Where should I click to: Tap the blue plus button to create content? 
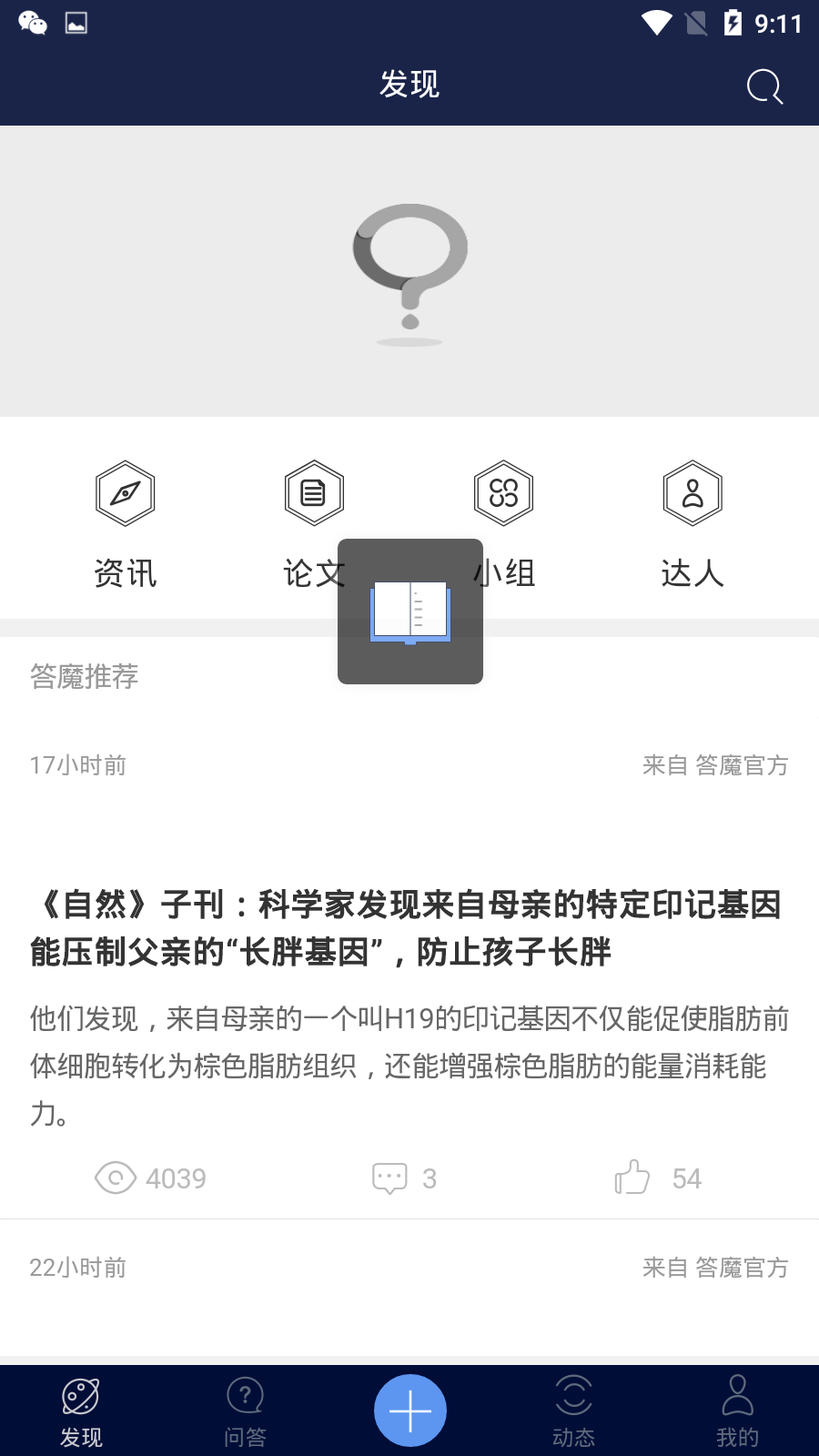pos(409,1409)
